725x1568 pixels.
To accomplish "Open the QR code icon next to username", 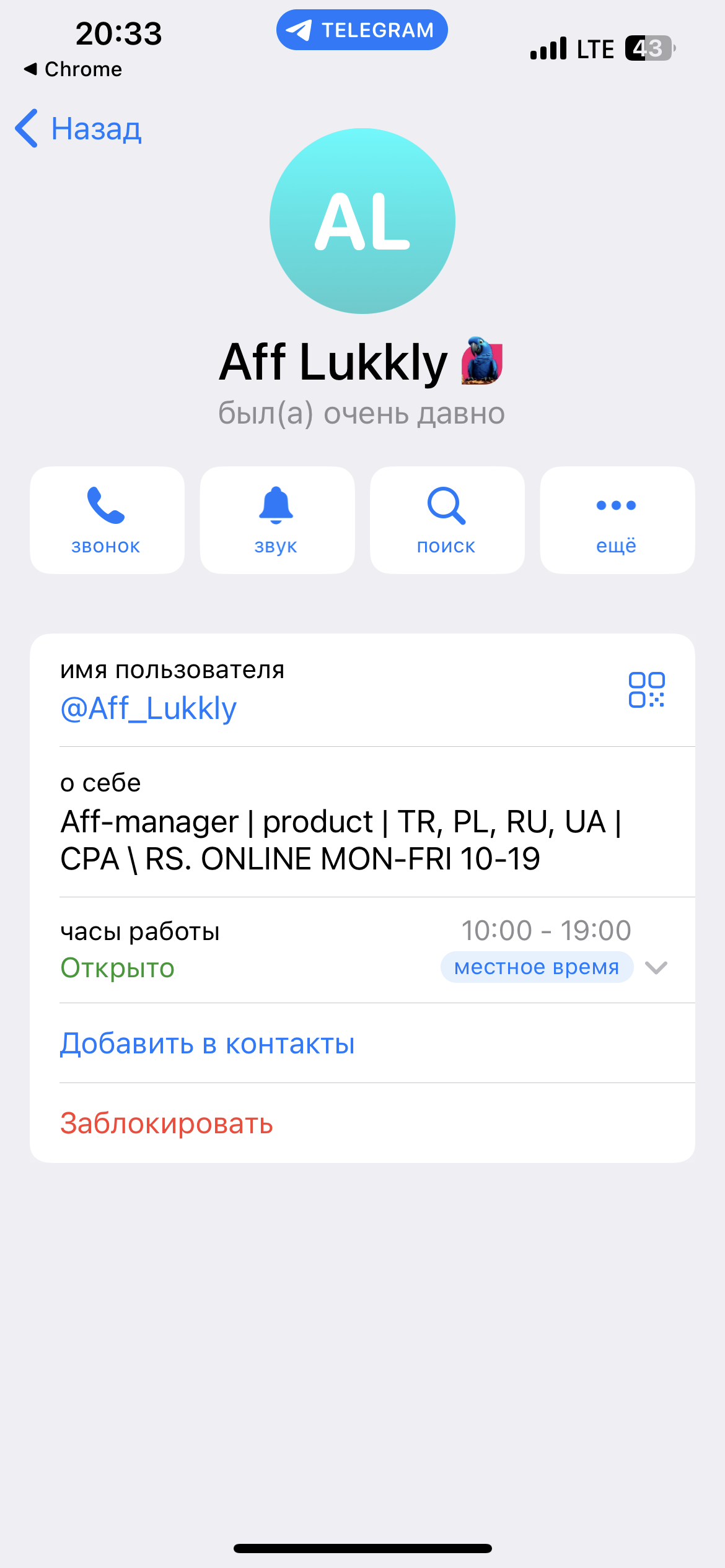I will [x=646, y=690].
